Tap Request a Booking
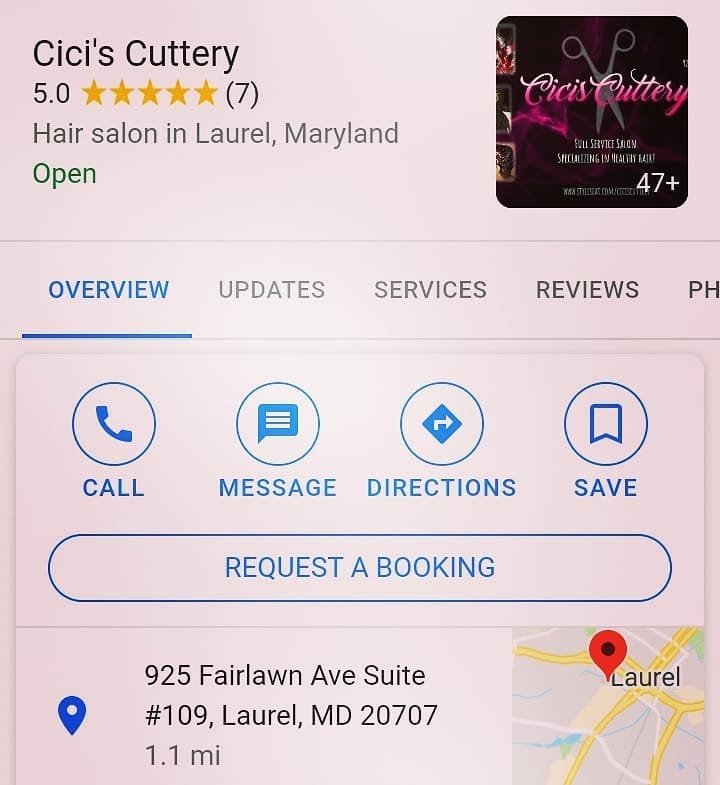The height and width of the screenshot is (785, 720). click(359, 567)
